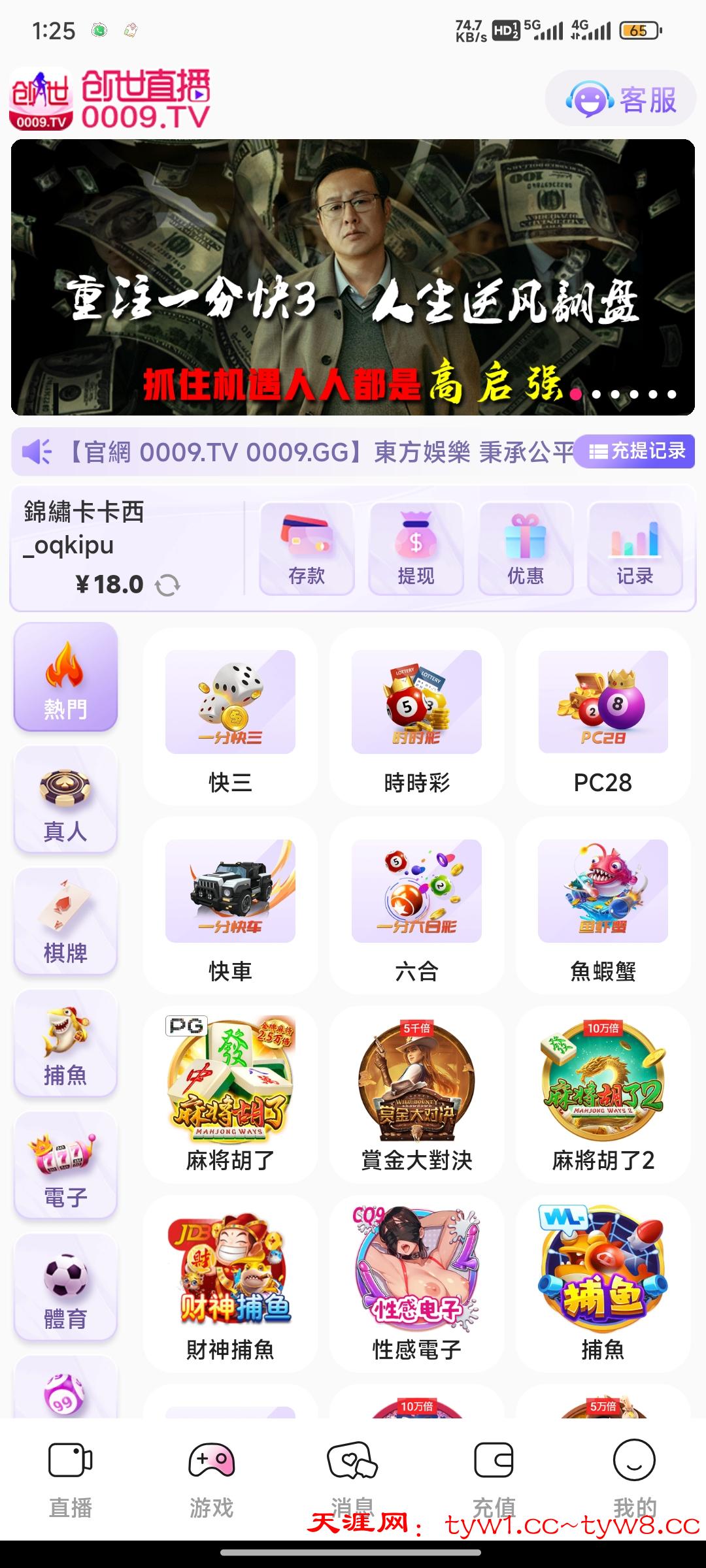Choose the 體育 category
The image size is (706, 1568).
65,1288
